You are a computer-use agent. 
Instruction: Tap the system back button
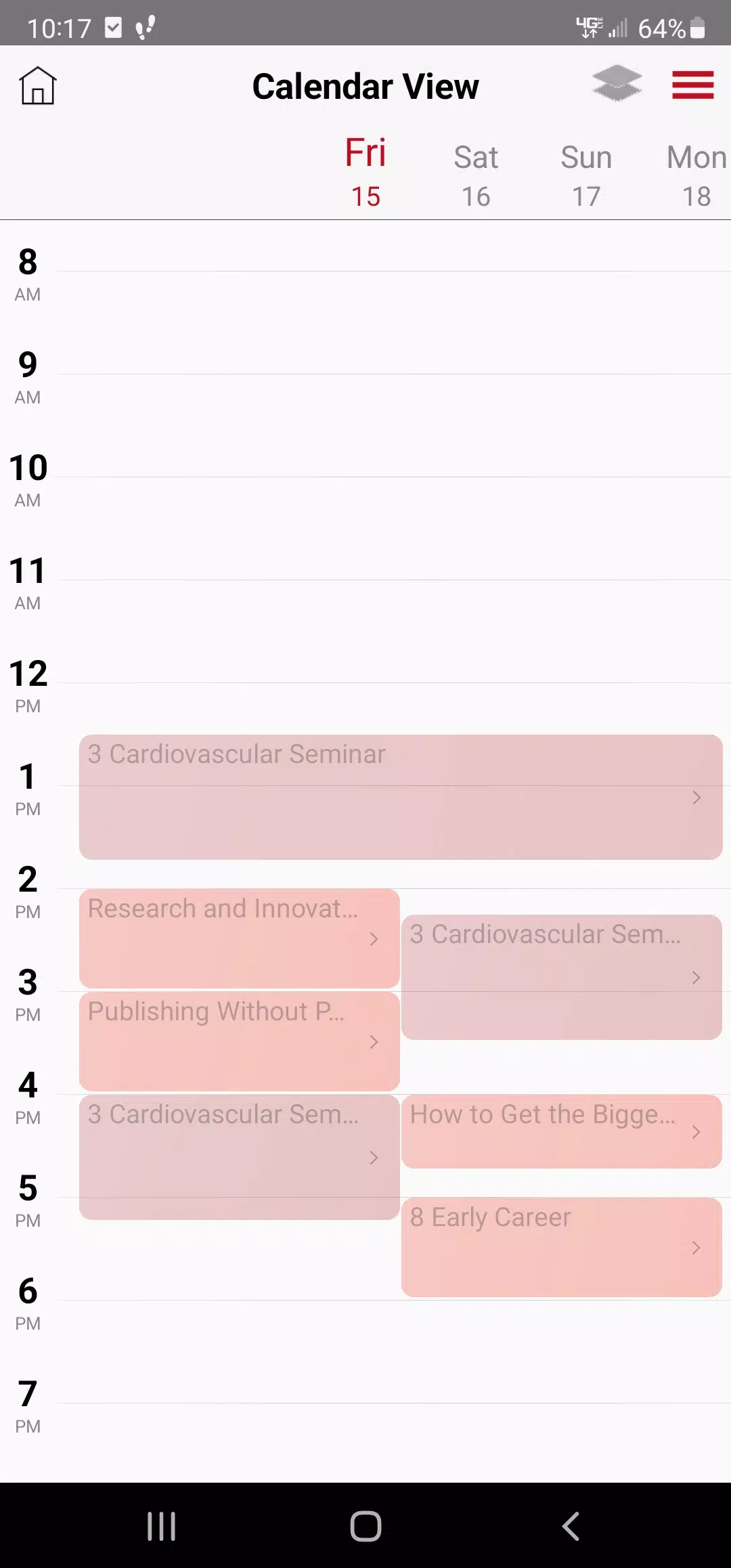click(x=571, y=1526)
